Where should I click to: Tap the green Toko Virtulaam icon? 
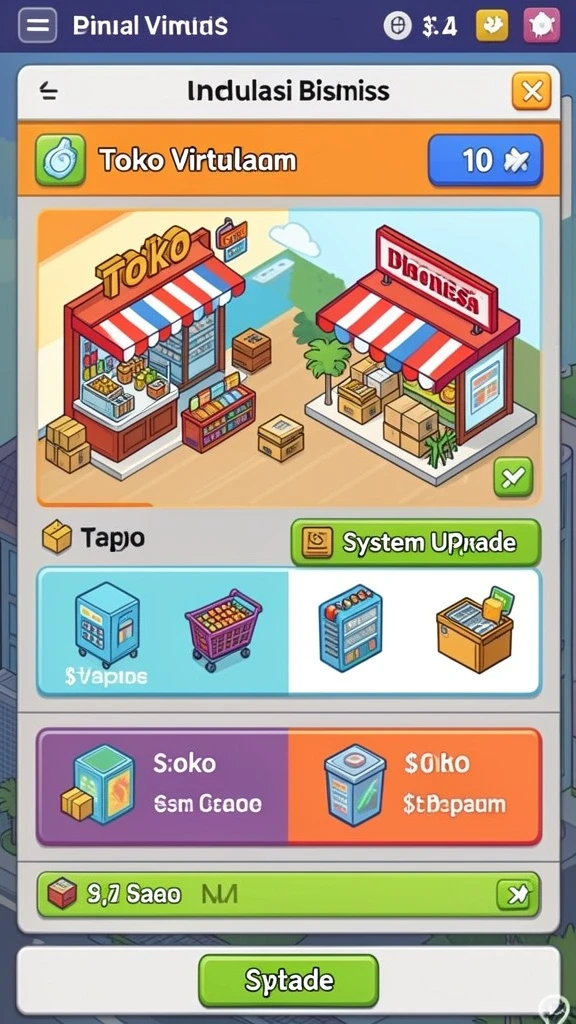click(x=61, y=159)
